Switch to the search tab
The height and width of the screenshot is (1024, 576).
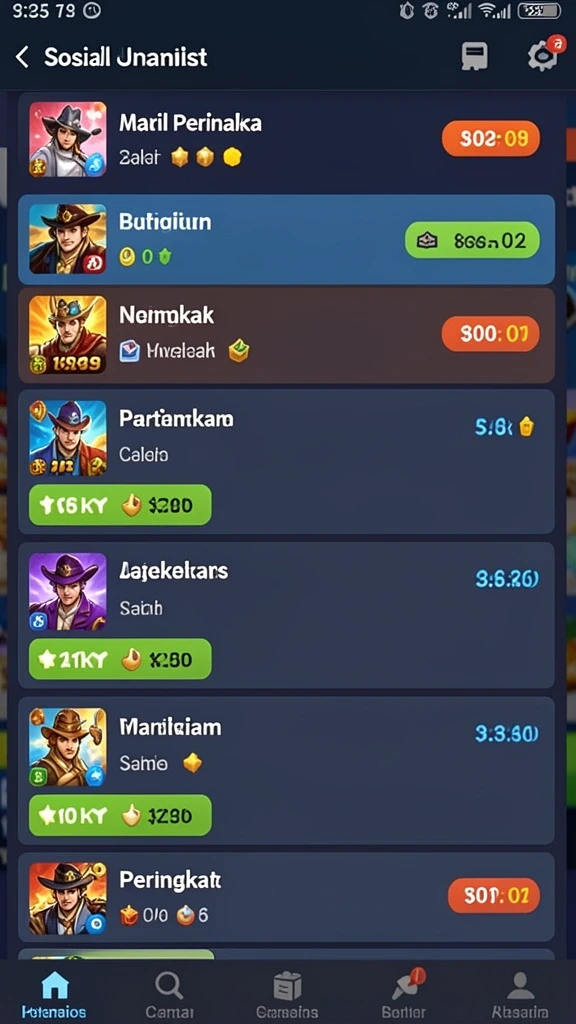coord(169,995)
